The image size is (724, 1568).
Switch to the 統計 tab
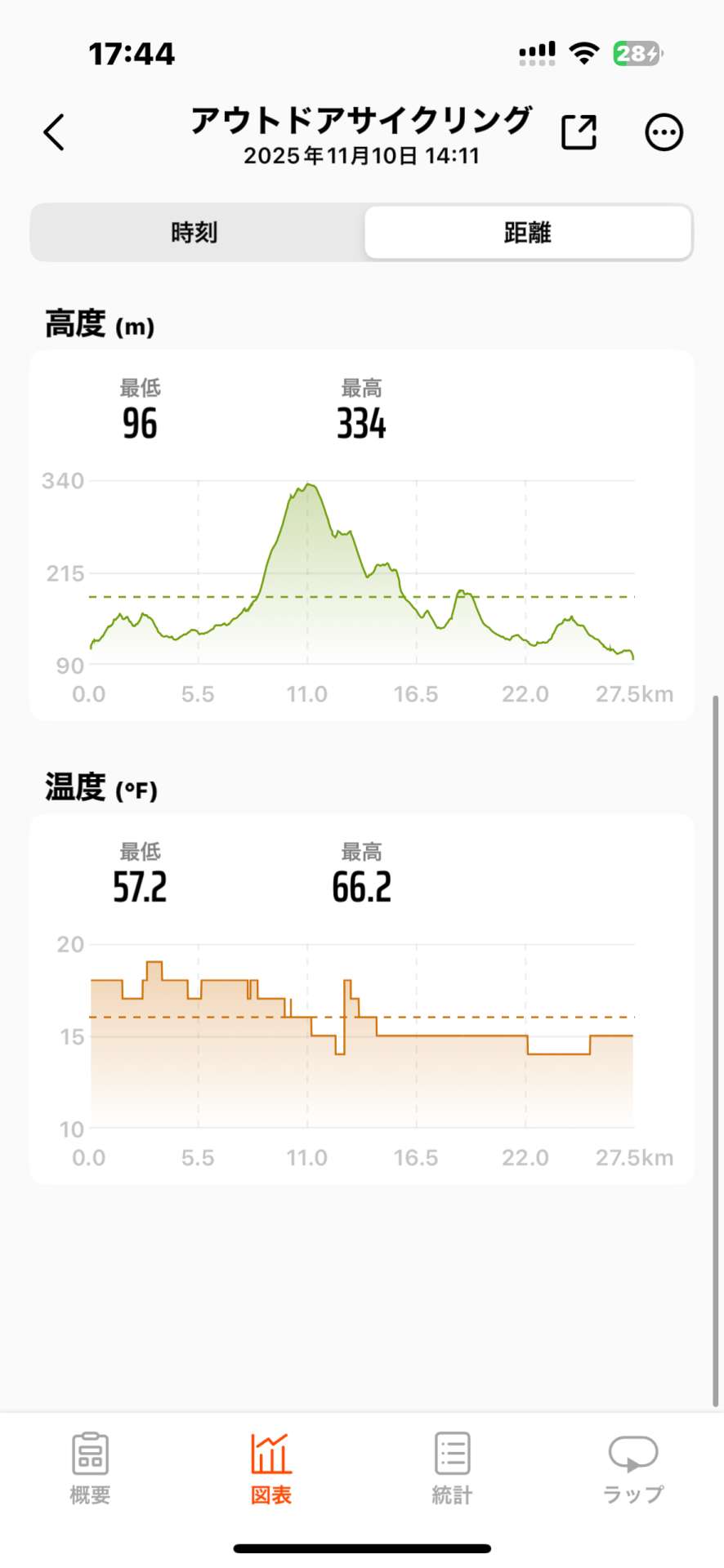coord(452,1468)
